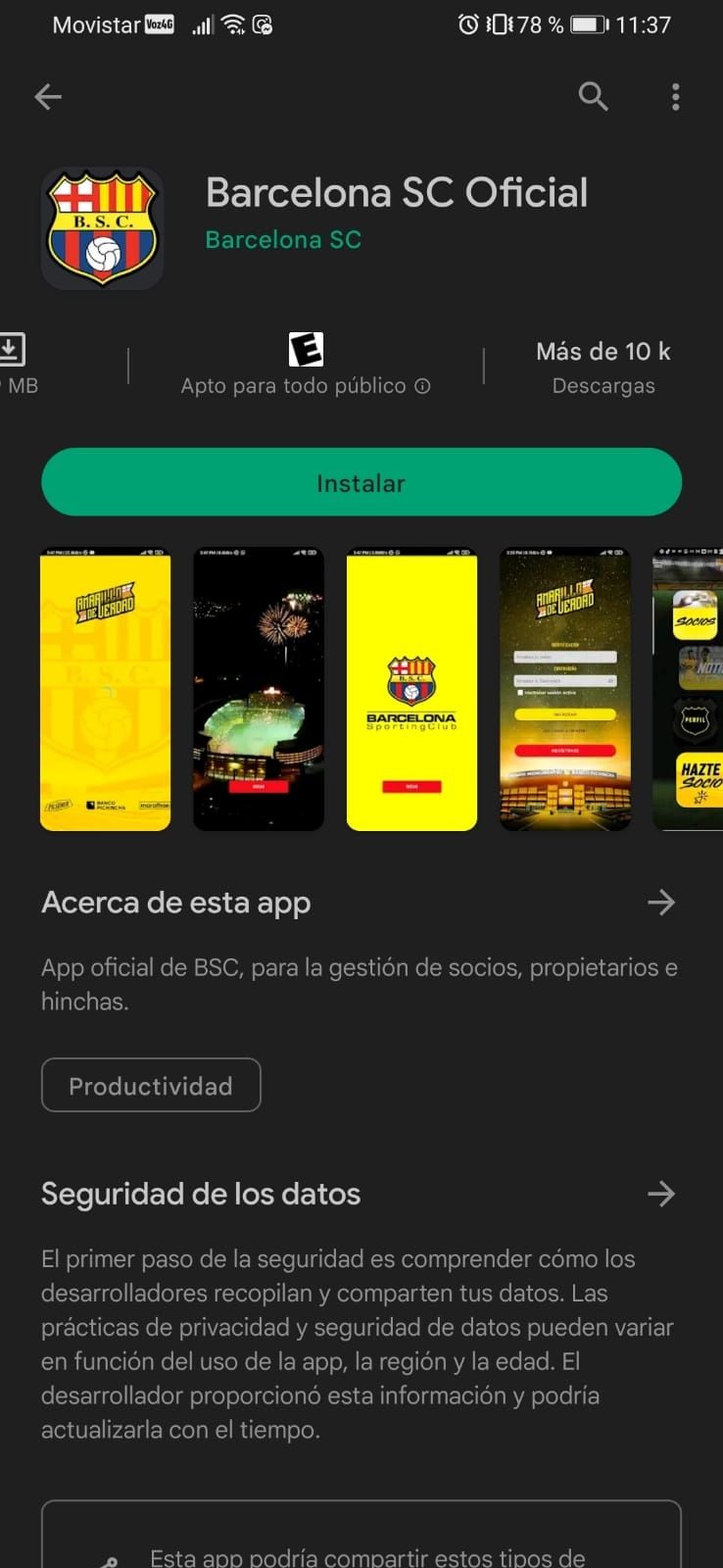This screenshot has height=1568, width=723.
Task: Tap the Instalar button
Action: [x=361, y=482]
